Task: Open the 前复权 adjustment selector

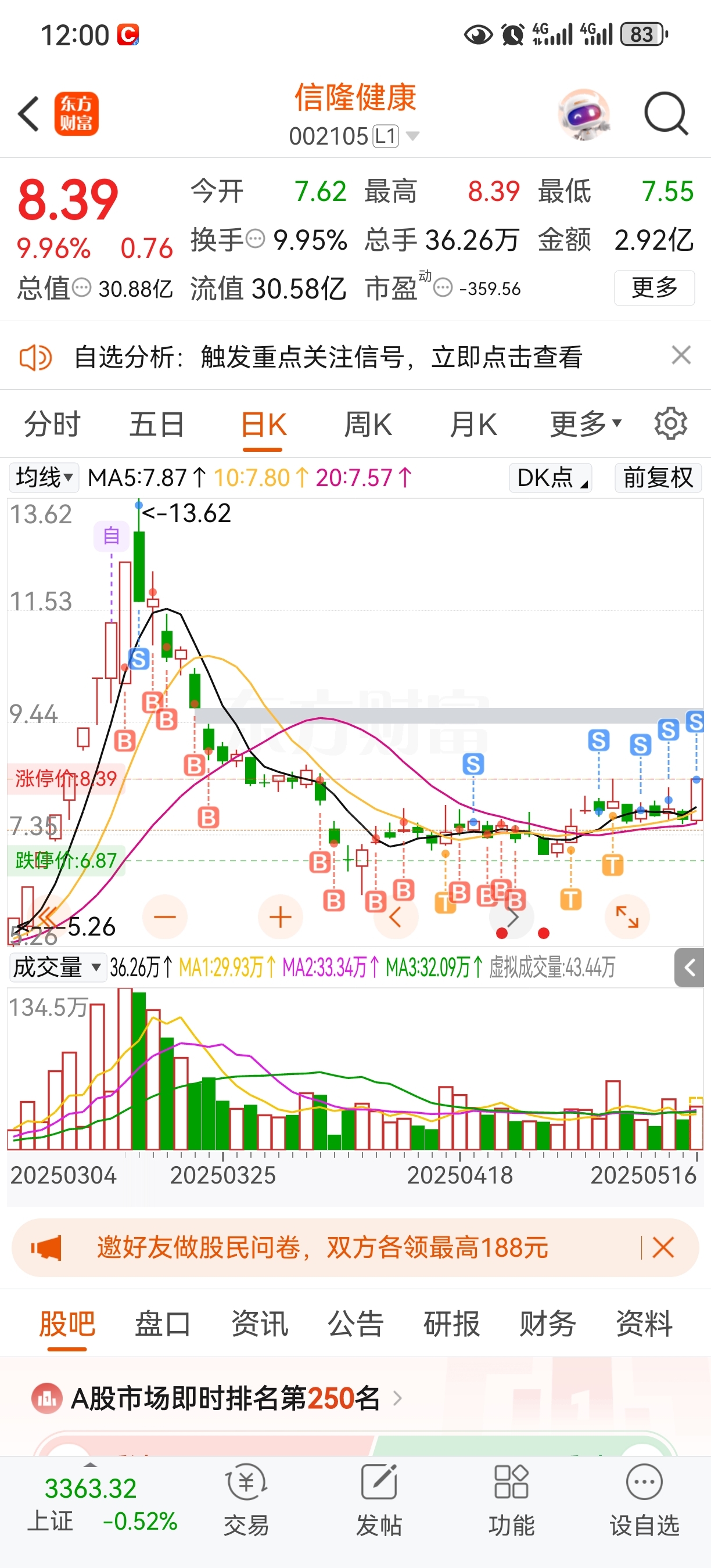Action: 658,478
